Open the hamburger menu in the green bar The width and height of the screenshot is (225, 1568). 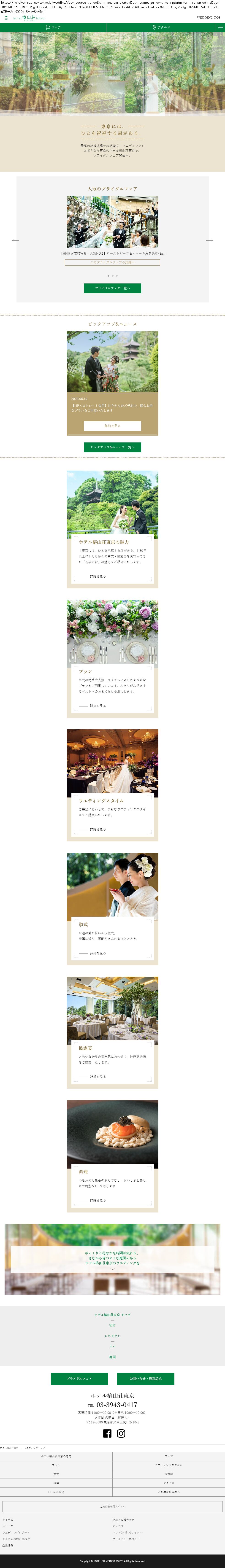click(220, 27)
